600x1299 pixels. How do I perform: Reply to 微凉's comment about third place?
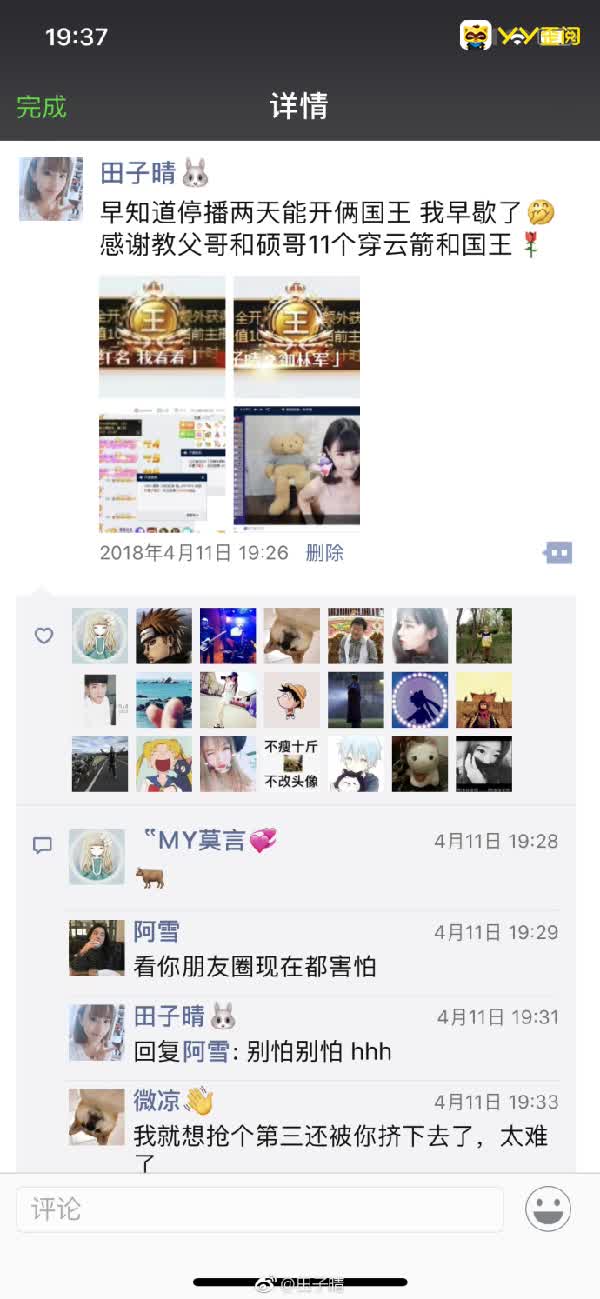click(x=340, y=1137)
